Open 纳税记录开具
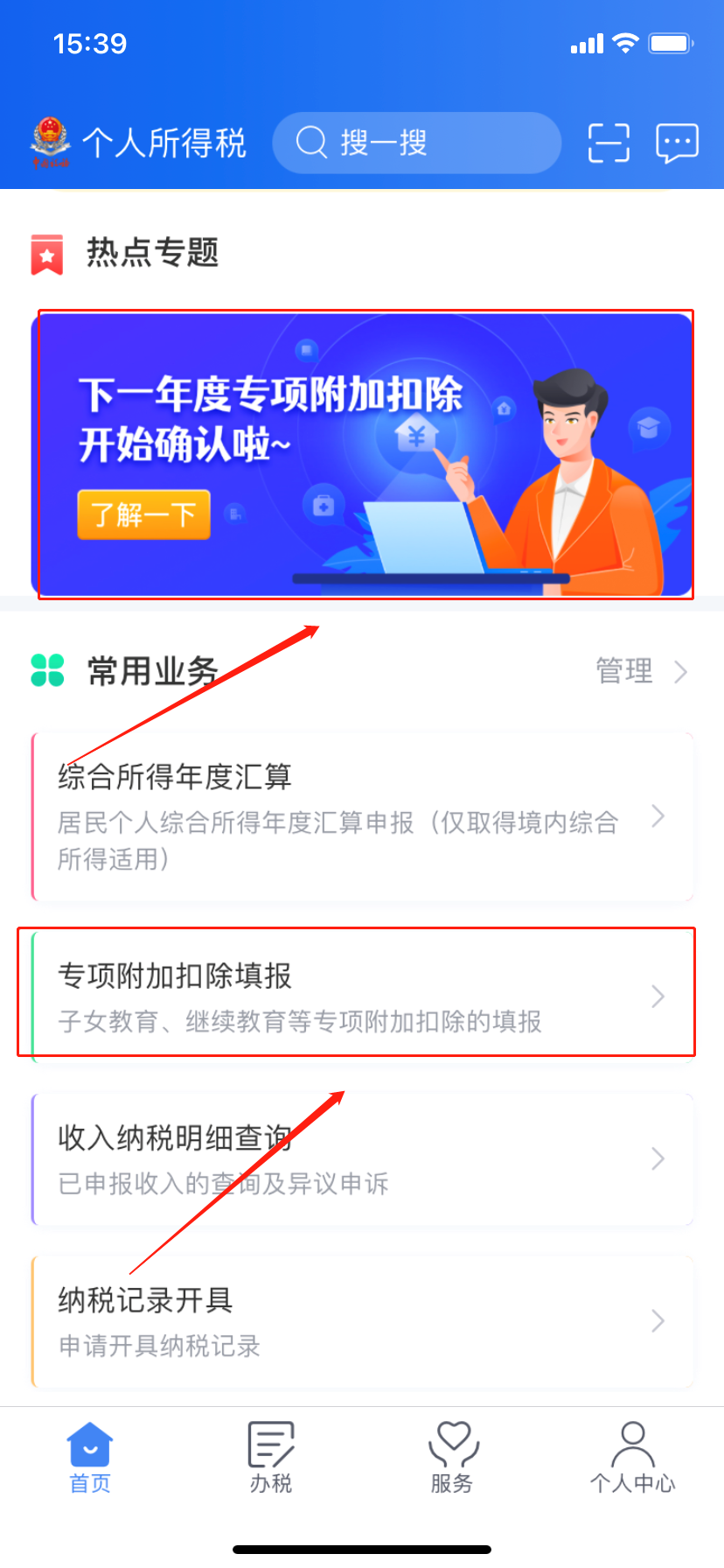This screenshot has height=1568, width=724. point(362,1321)
